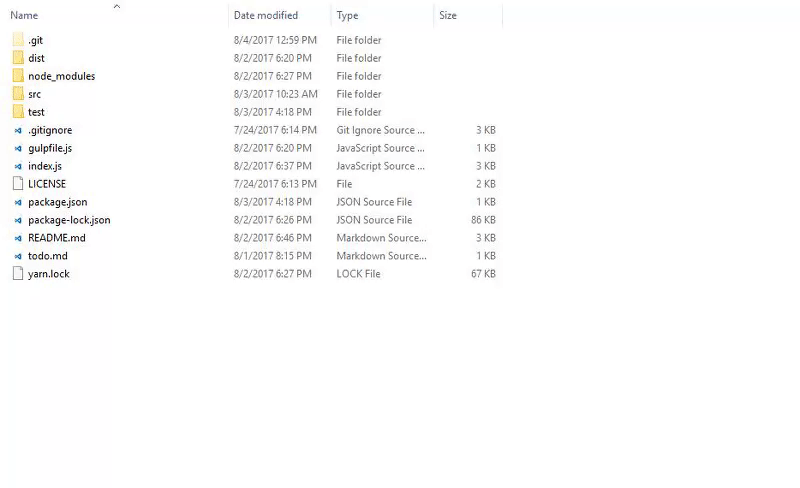Select the README.md file
Image resolution: width=800 pixels, height=488 pixels.
[56, 238]
